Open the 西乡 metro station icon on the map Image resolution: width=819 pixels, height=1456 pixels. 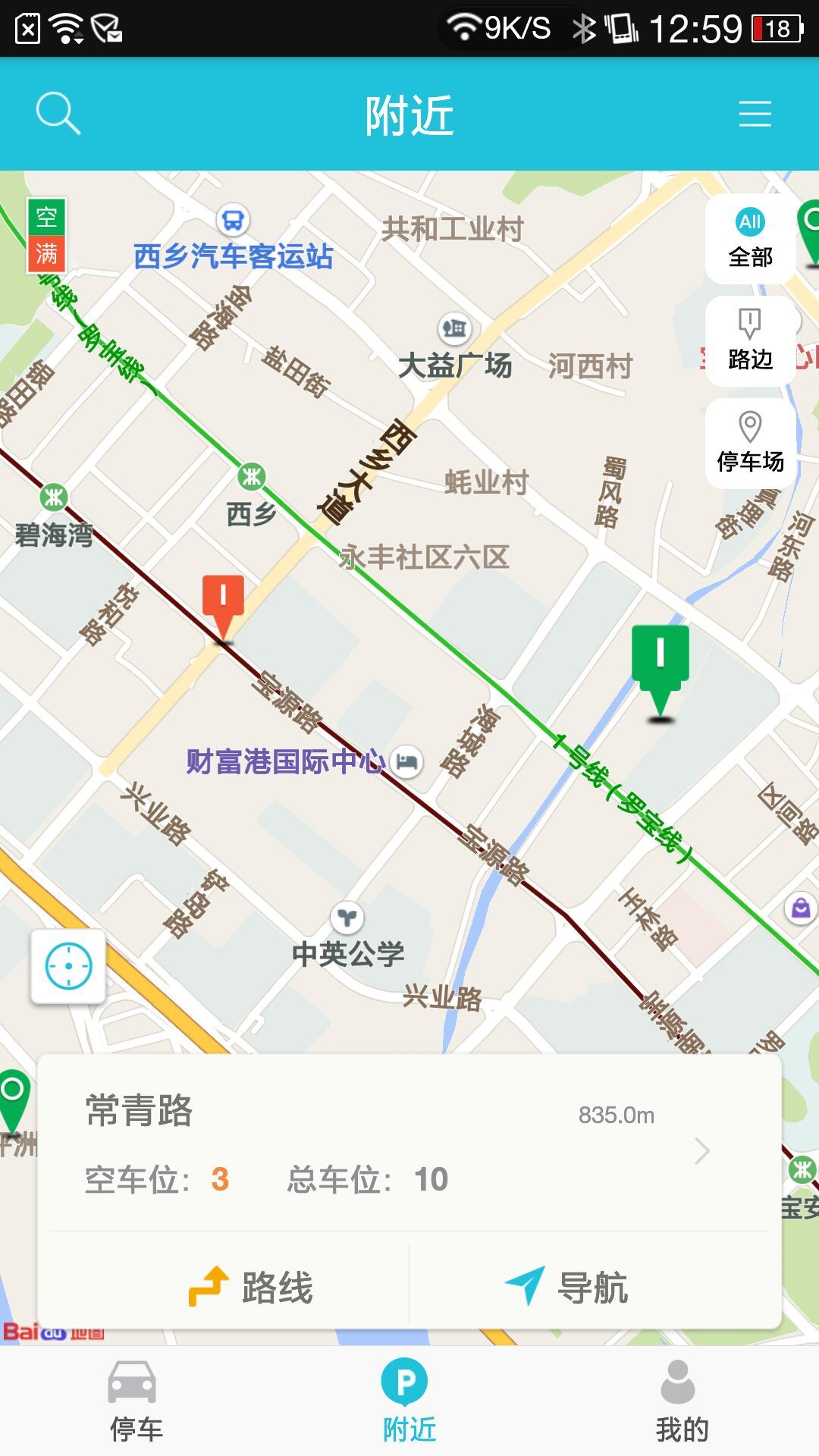click(250, 475)
